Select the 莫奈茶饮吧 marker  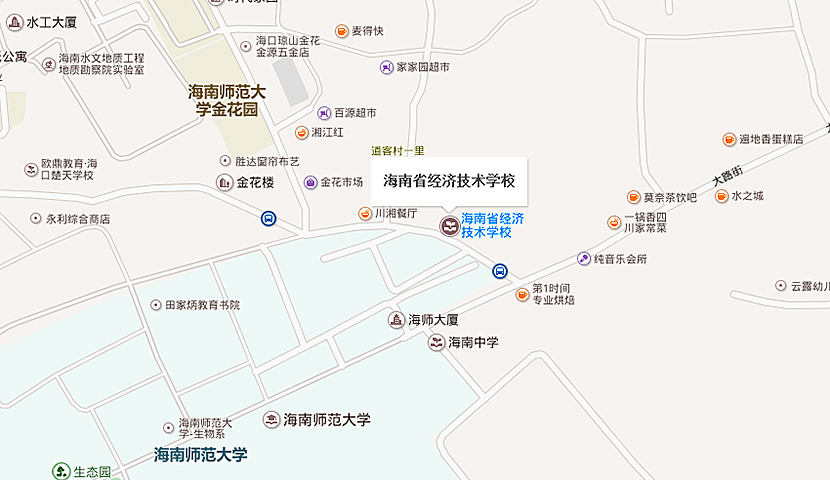point(633,197)
